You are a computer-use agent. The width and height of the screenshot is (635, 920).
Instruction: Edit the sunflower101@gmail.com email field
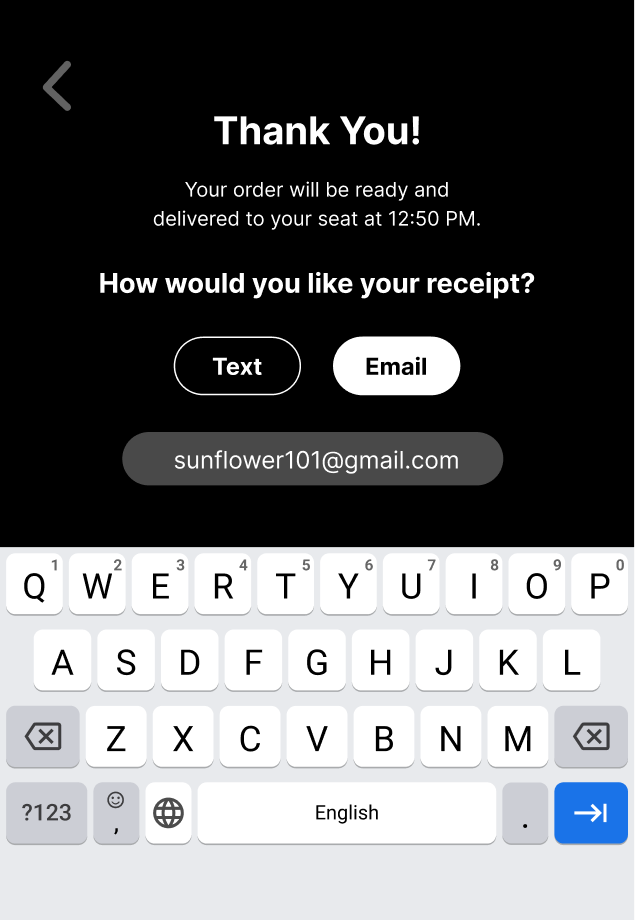(x=312, y=460)
